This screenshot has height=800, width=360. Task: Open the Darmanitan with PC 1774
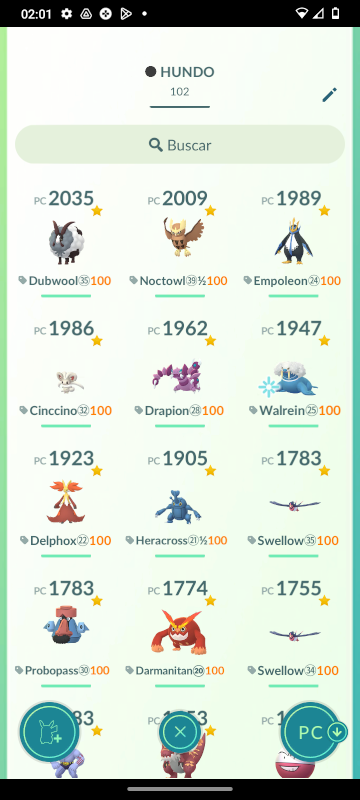[x=180, y=632]
